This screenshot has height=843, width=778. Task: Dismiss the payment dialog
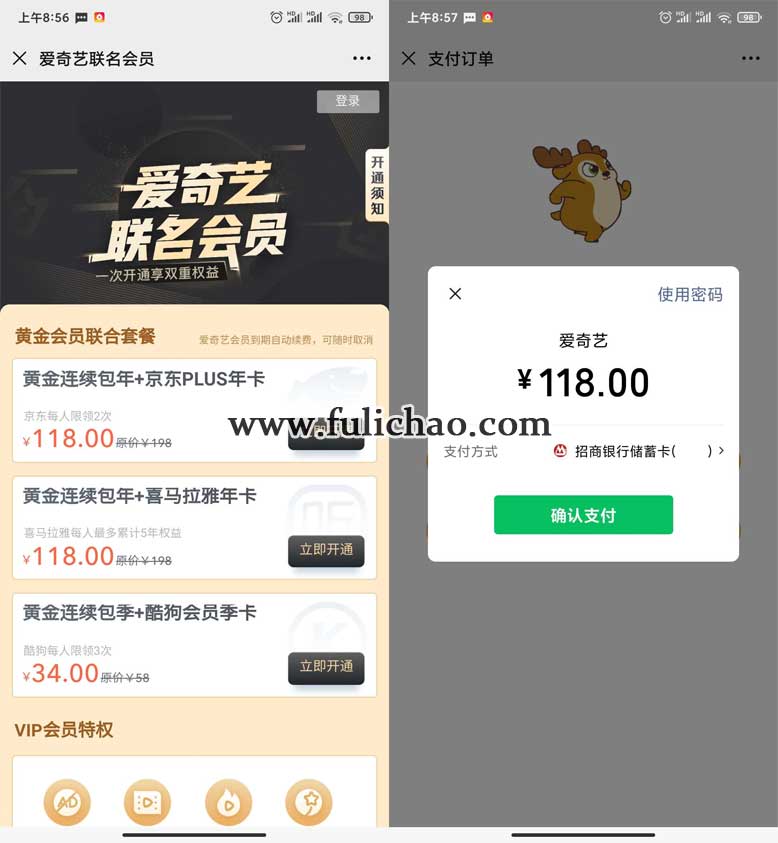(x=455, y=293)
